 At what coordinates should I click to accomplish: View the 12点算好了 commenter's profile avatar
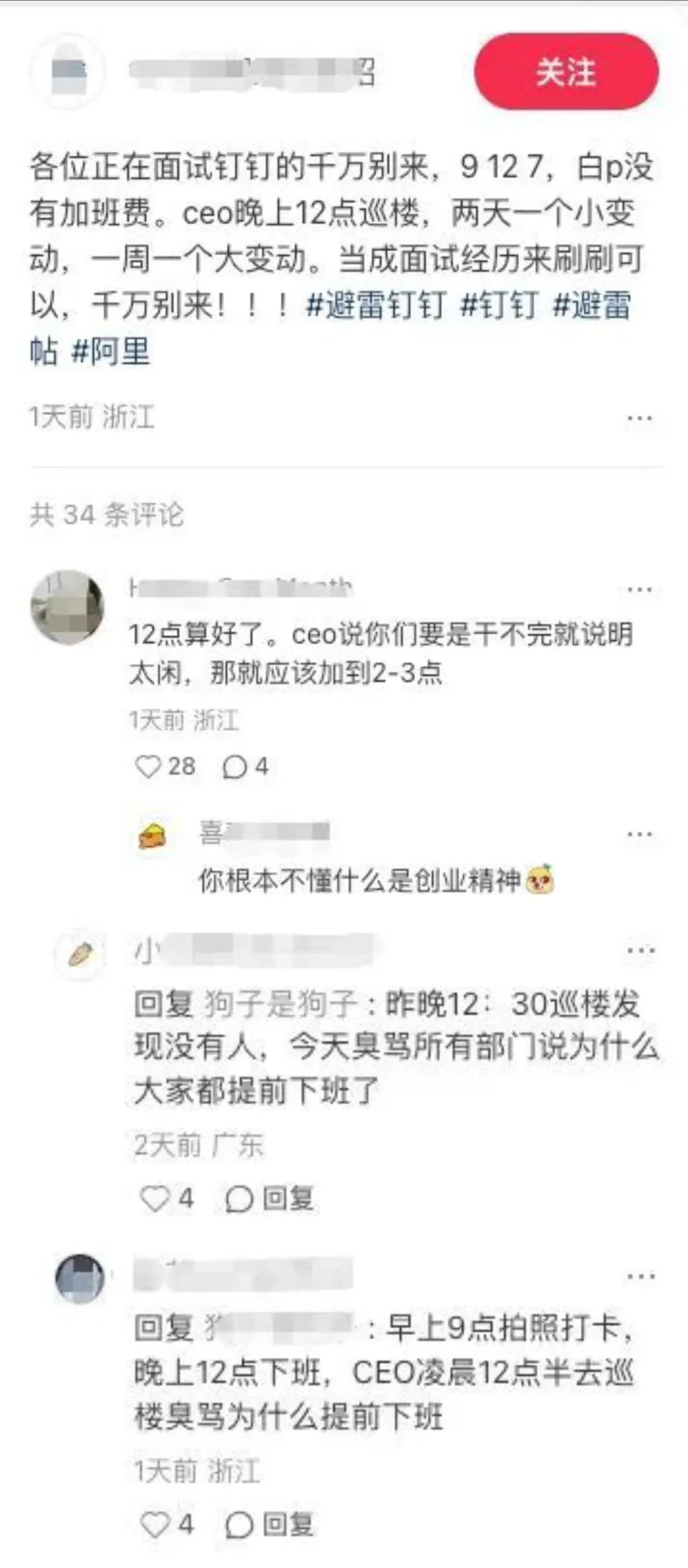[x=68, y=607]
